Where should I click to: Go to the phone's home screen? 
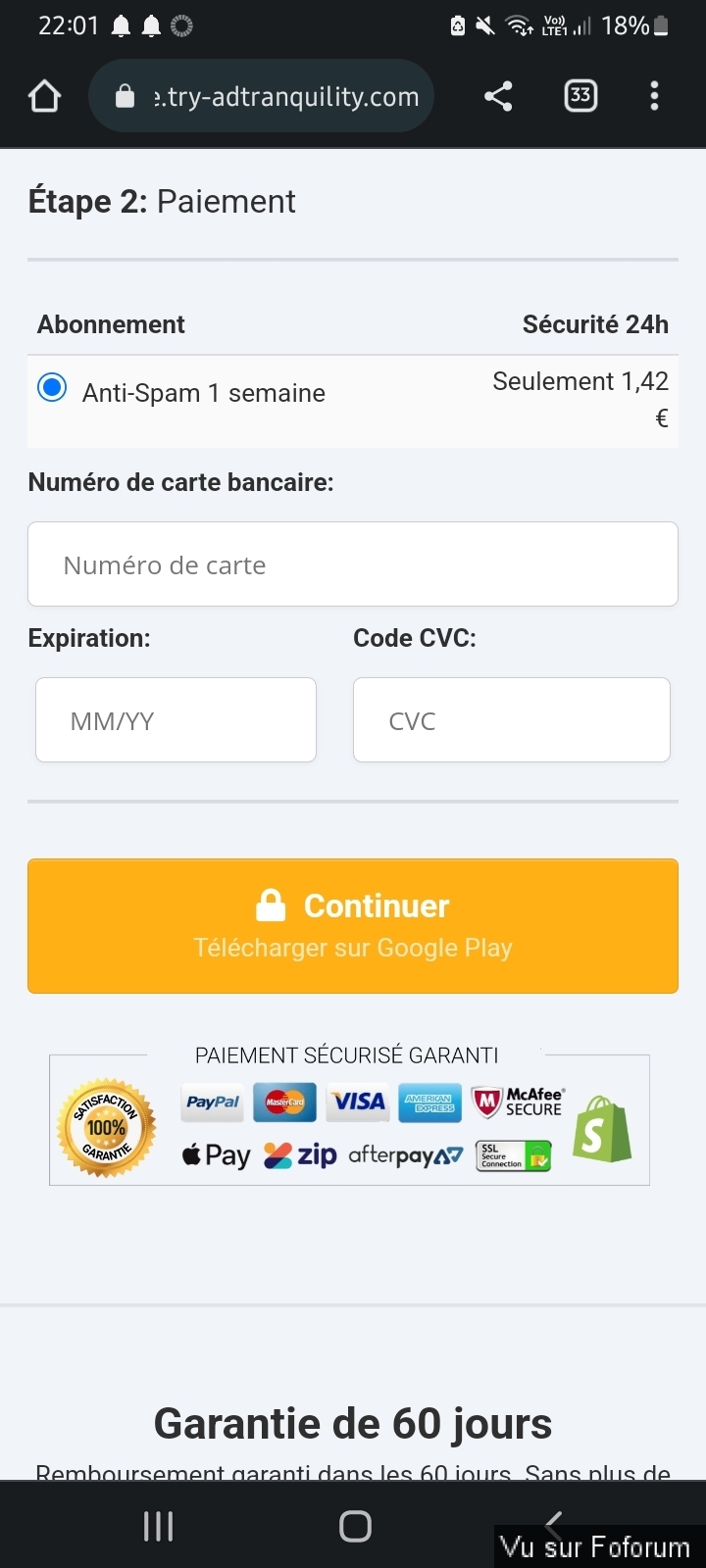pyautogui.click(x=355, y=1526)
